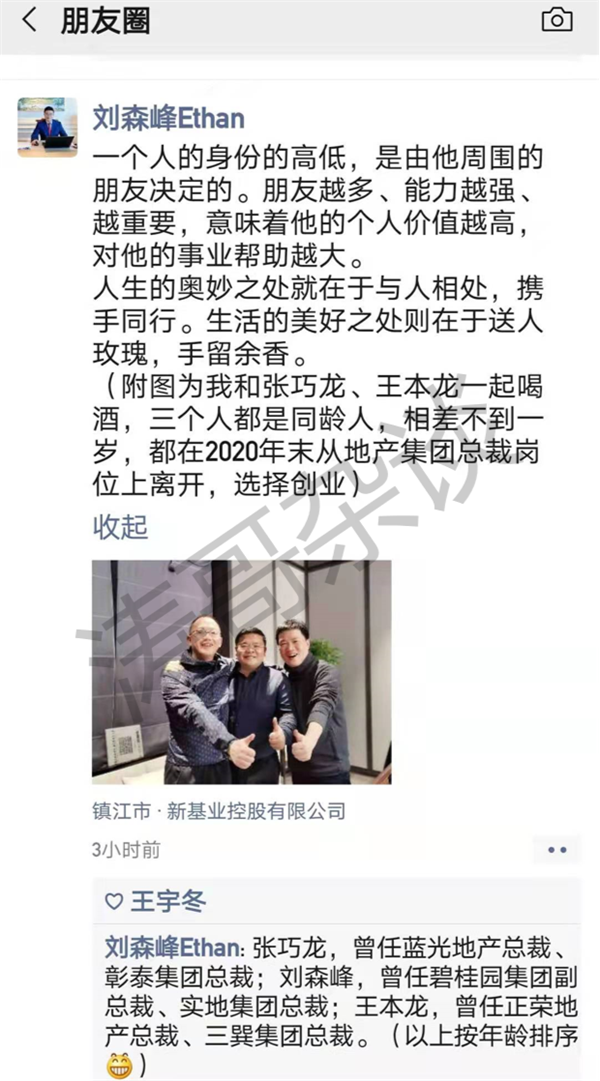Image resolution: width=600 pixels, height=1081 pixels.
Task: Open the like and comment menu button
Action: 557,850
